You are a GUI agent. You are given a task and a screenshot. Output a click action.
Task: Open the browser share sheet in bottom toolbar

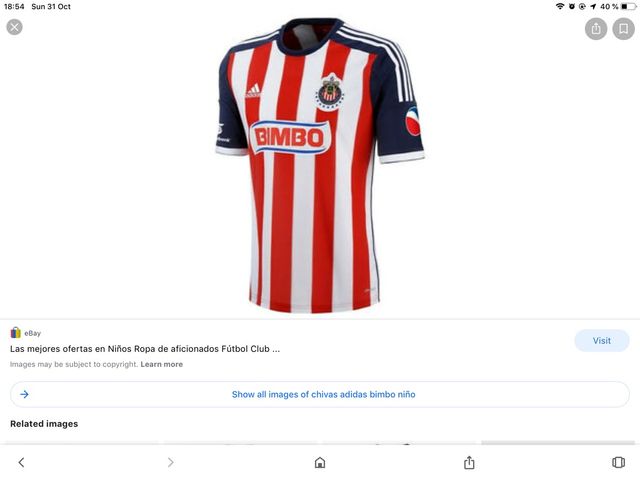(x=469, y=462)
